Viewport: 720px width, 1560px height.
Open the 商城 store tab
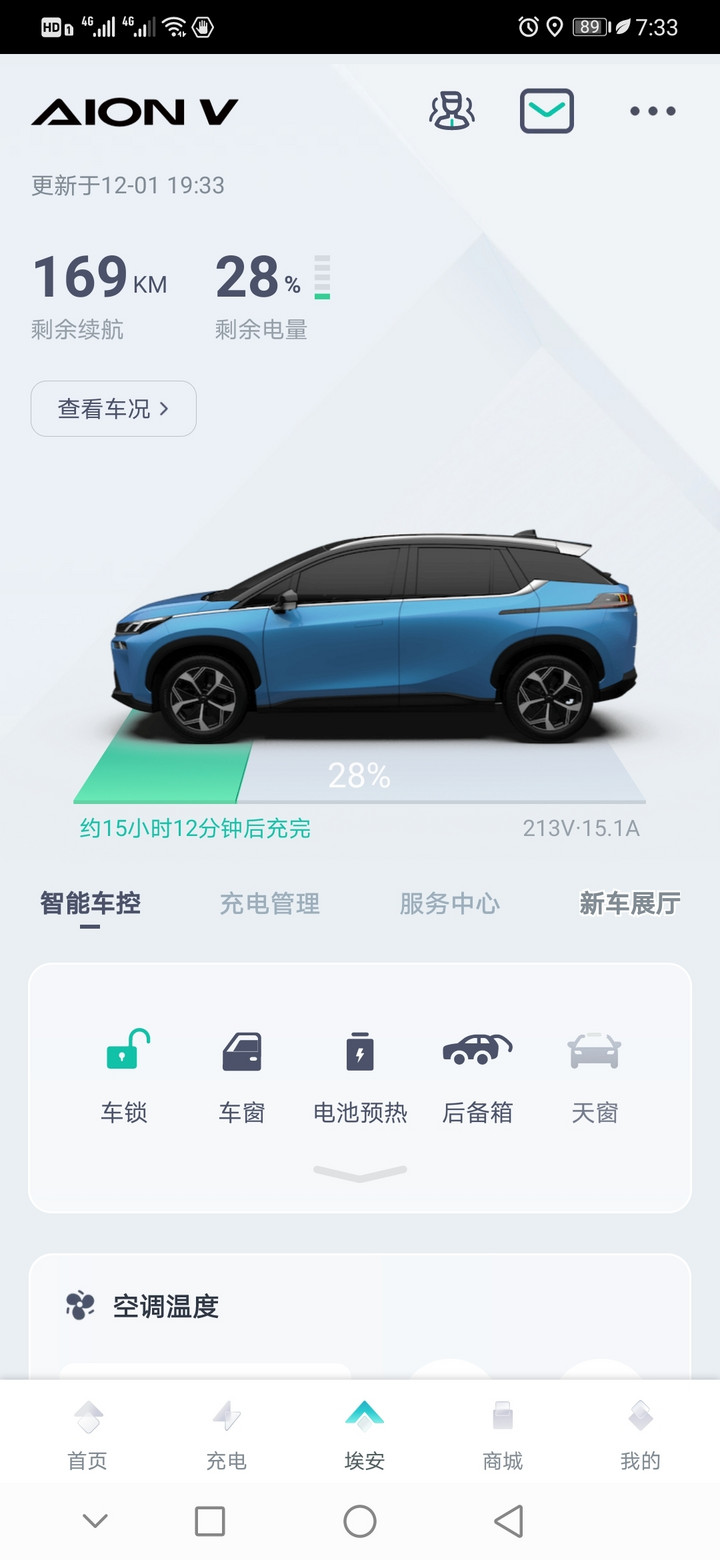pos(502,1436)
